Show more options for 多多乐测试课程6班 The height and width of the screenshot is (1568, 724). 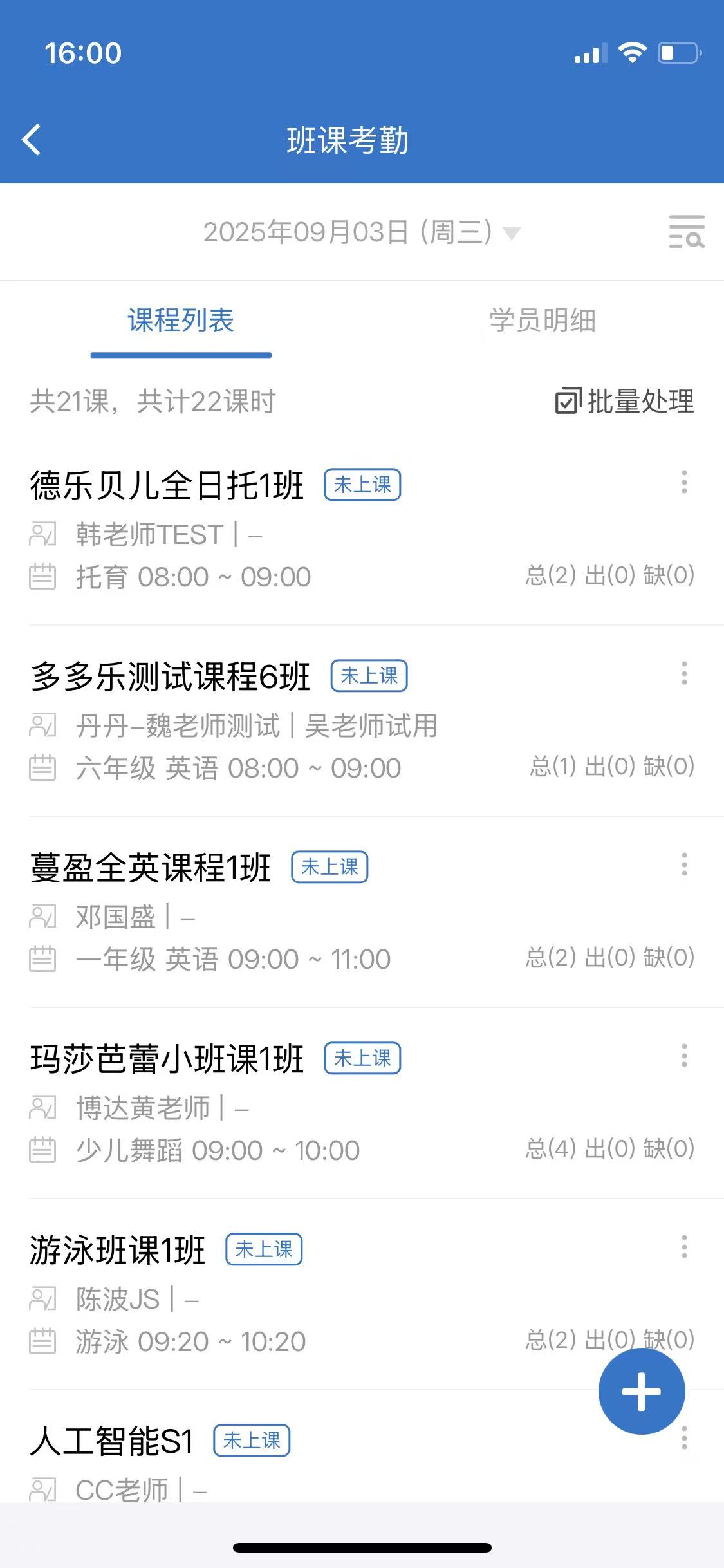tap(684, 673)
